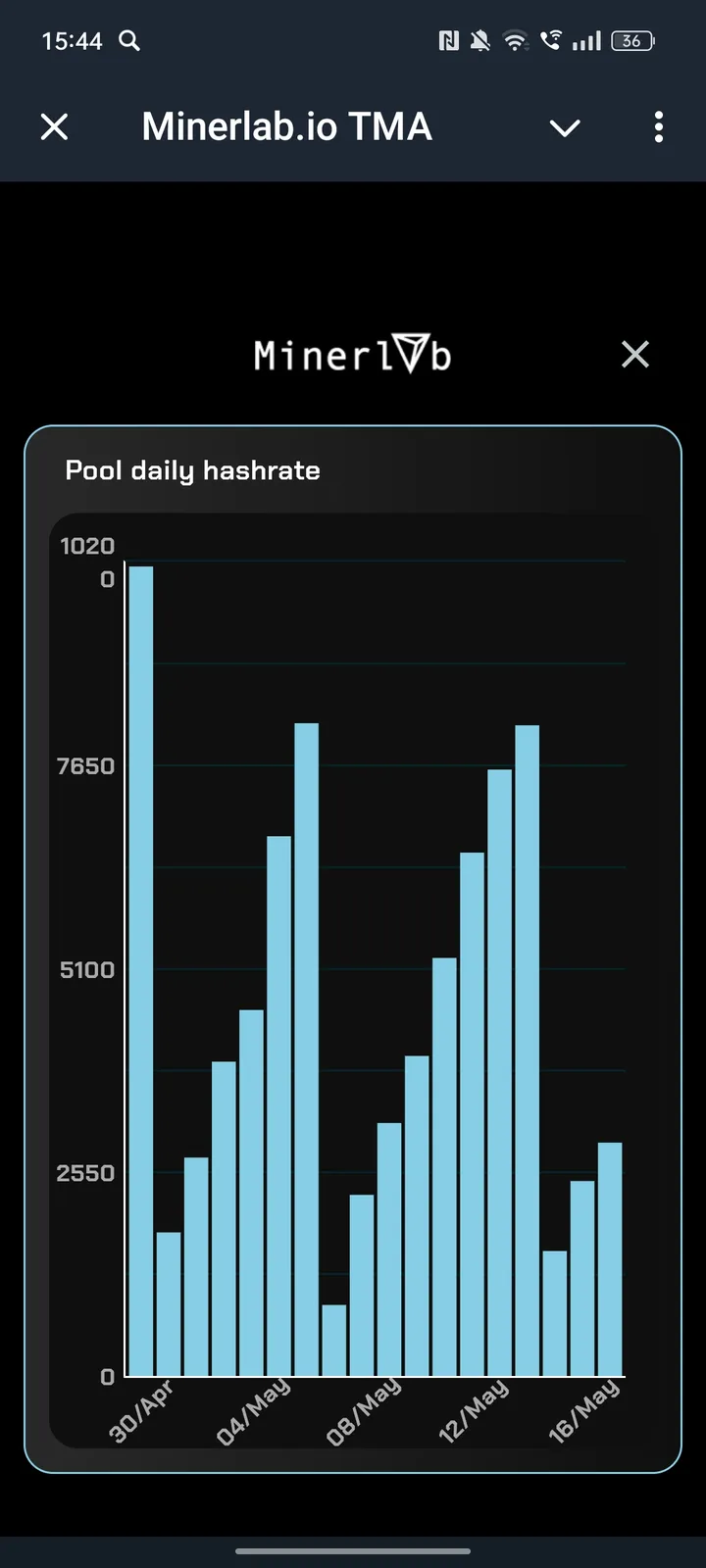Close the Minerlab.io mini app

click(55, 127)
